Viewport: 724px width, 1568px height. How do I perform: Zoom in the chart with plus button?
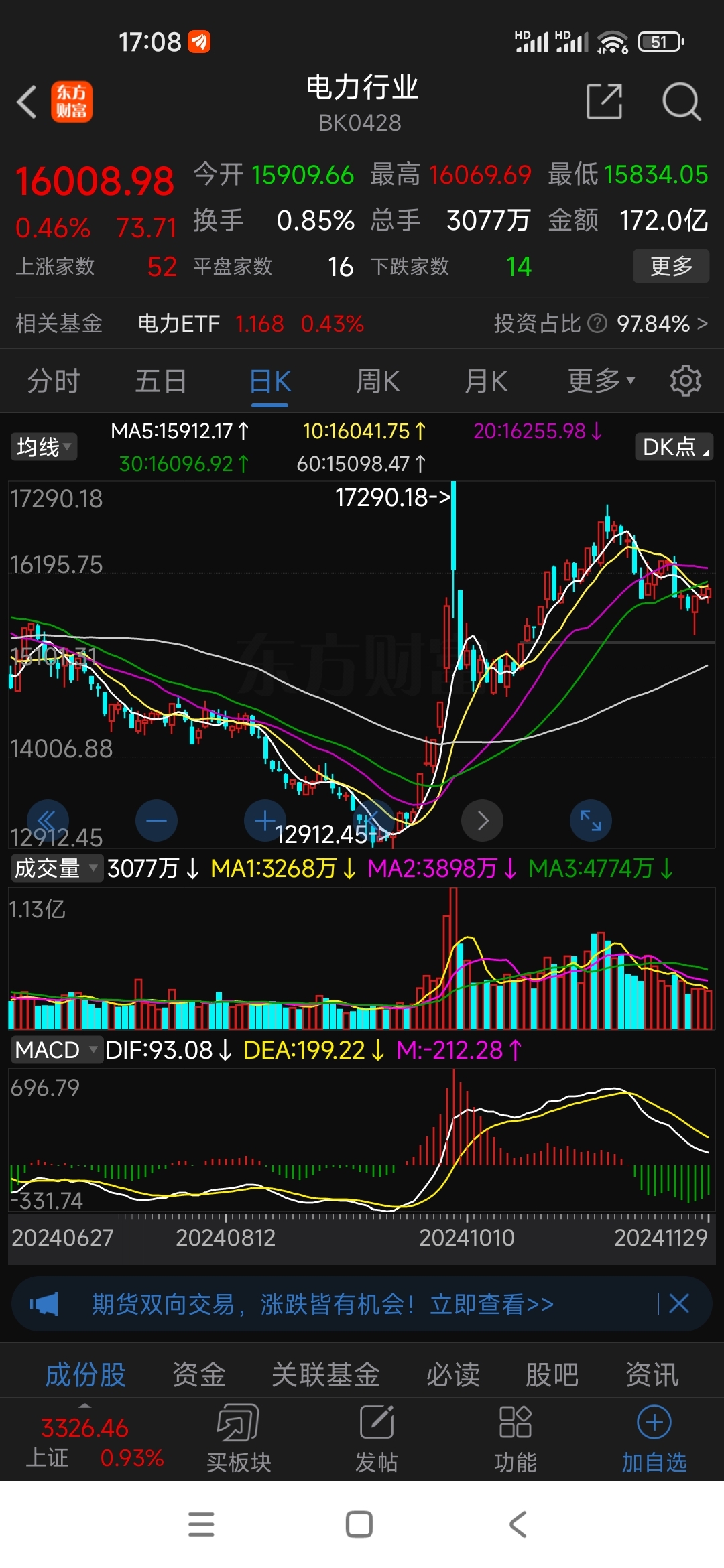point(265,820)
